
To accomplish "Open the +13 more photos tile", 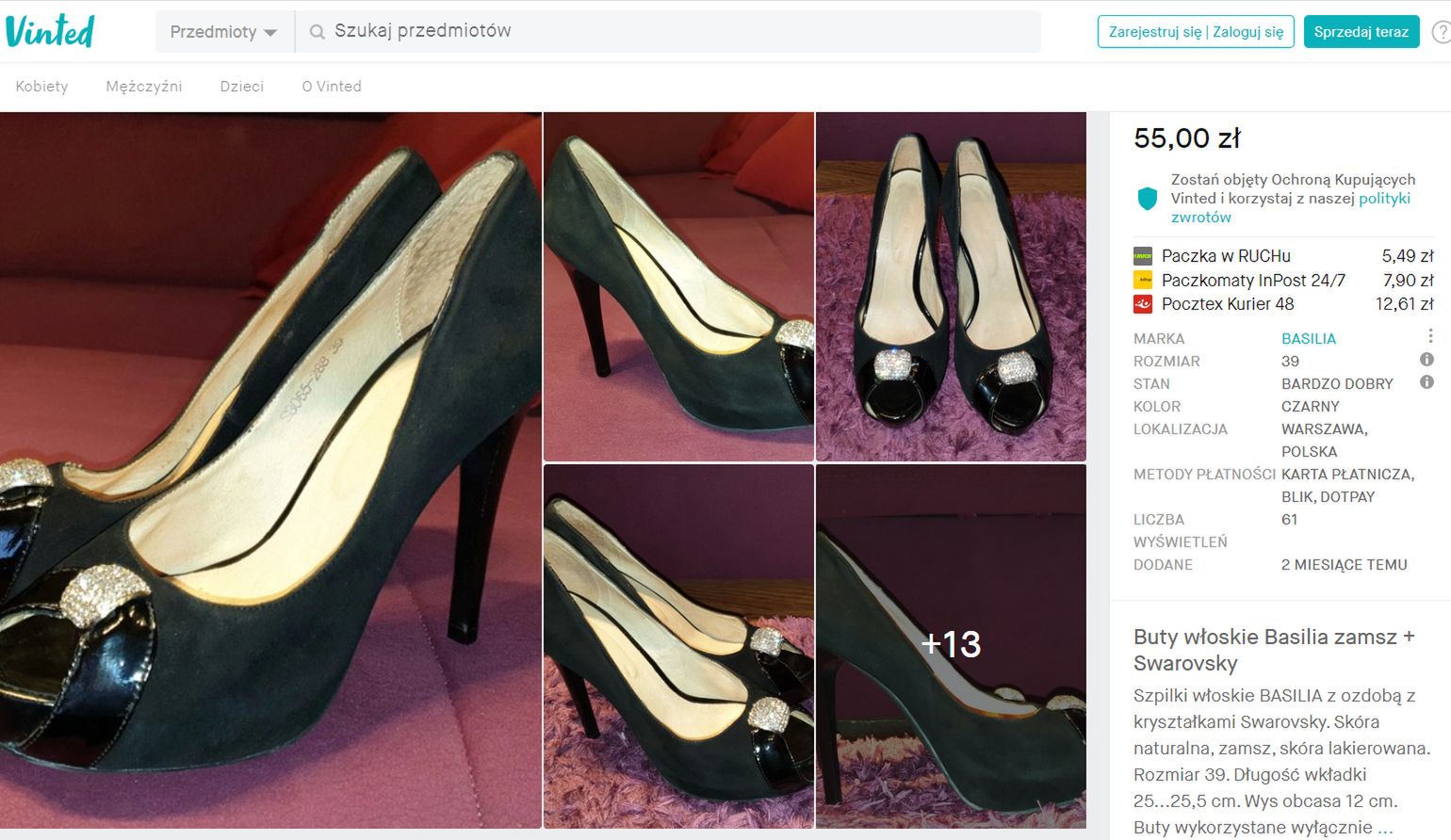I will click(x=950, y=645).
